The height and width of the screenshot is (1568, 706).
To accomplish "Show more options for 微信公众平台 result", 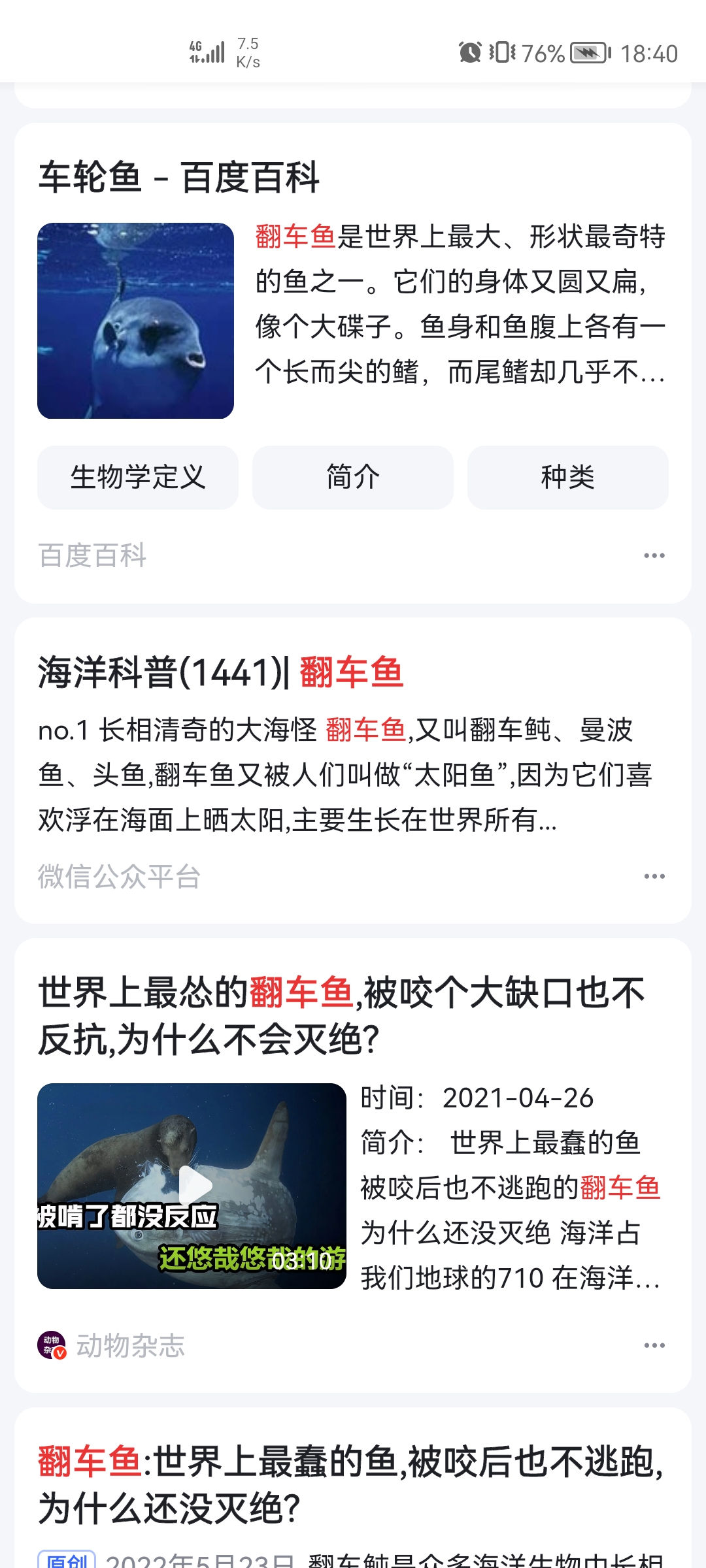I will (654, 876).
